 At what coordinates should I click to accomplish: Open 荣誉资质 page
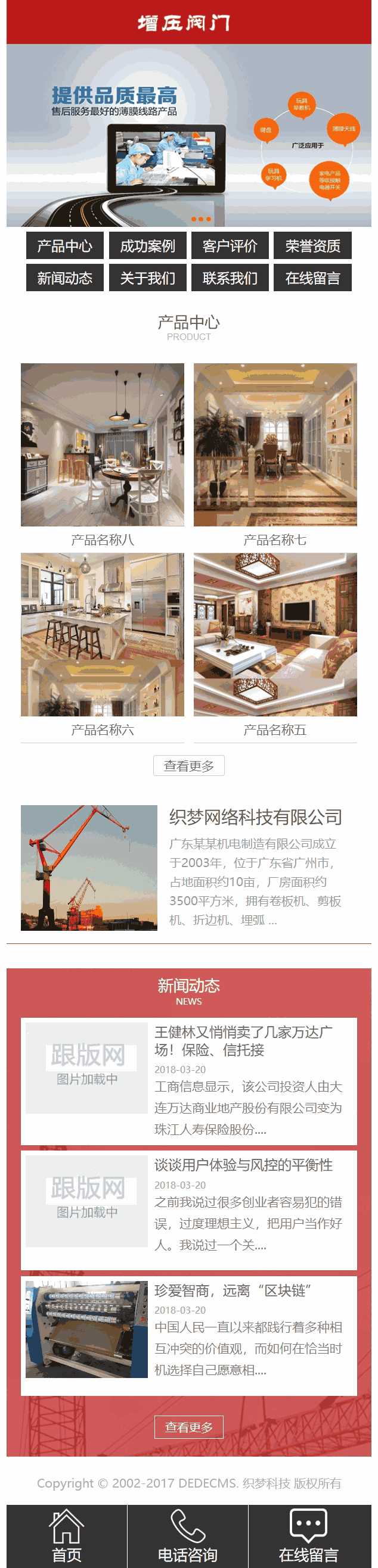[312, 245]
